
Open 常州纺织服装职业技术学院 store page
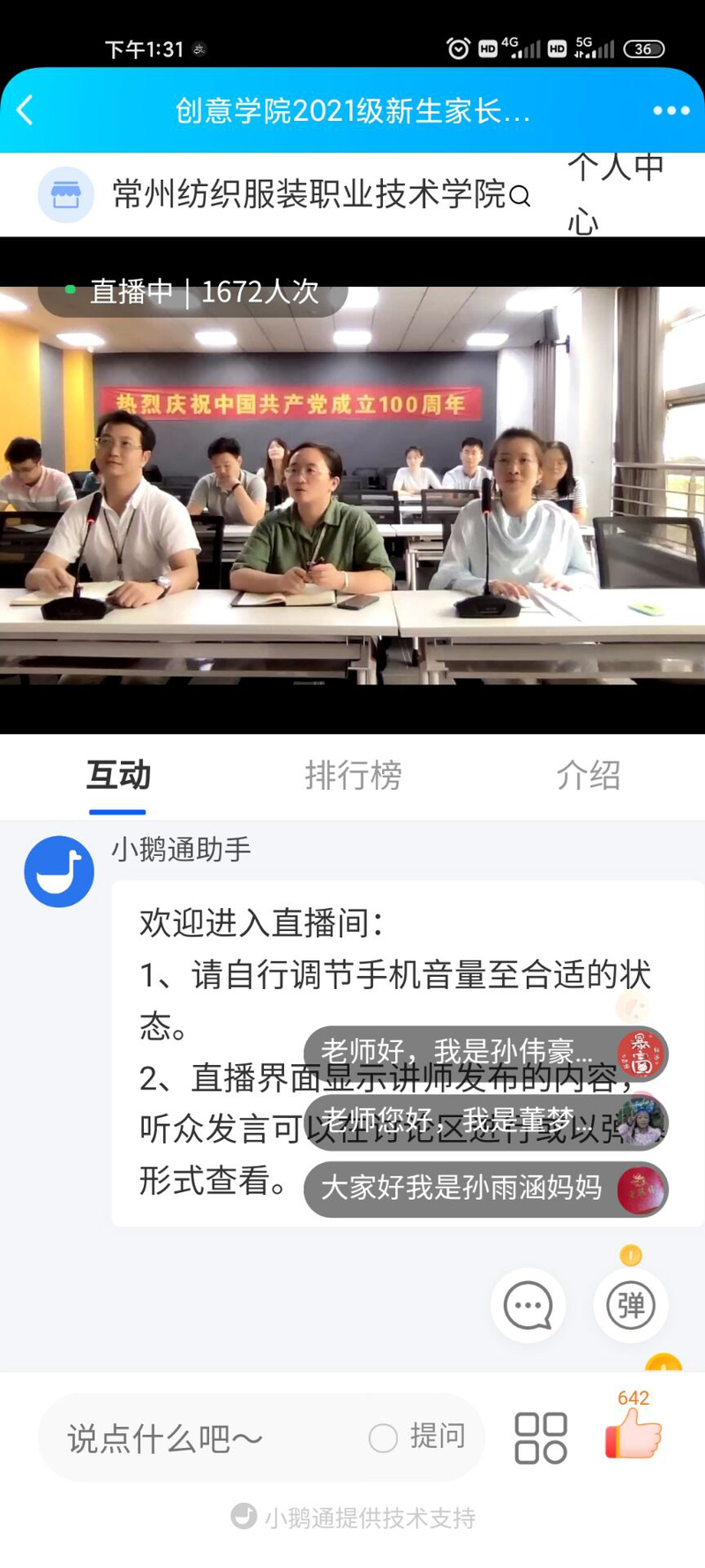pos(308,194)
